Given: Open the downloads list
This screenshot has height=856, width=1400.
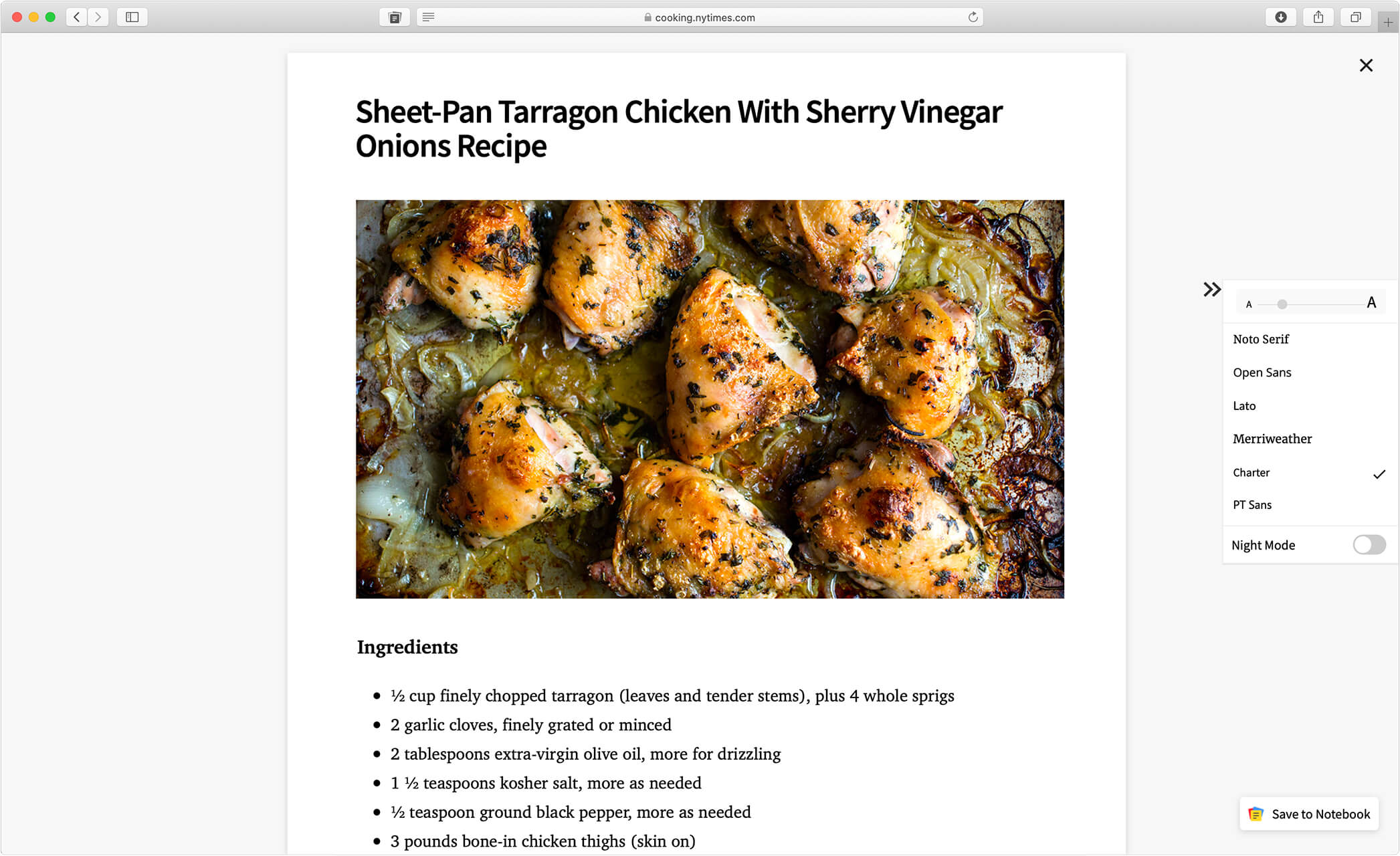Looking at the screenshot, I should point(1280,17).
